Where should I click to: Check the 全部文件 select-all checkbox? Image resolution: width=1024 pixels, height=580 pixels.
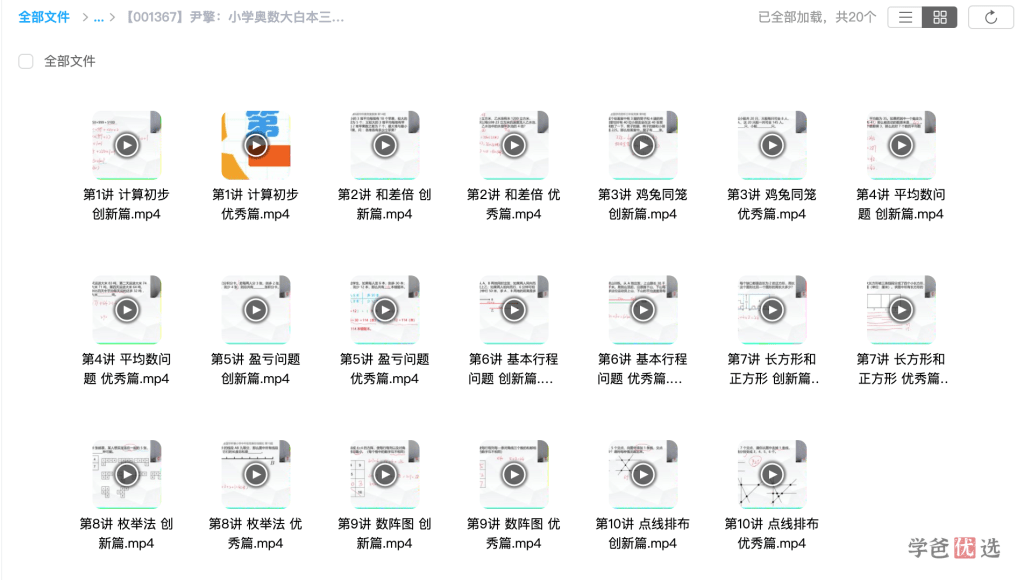[26, 61]
